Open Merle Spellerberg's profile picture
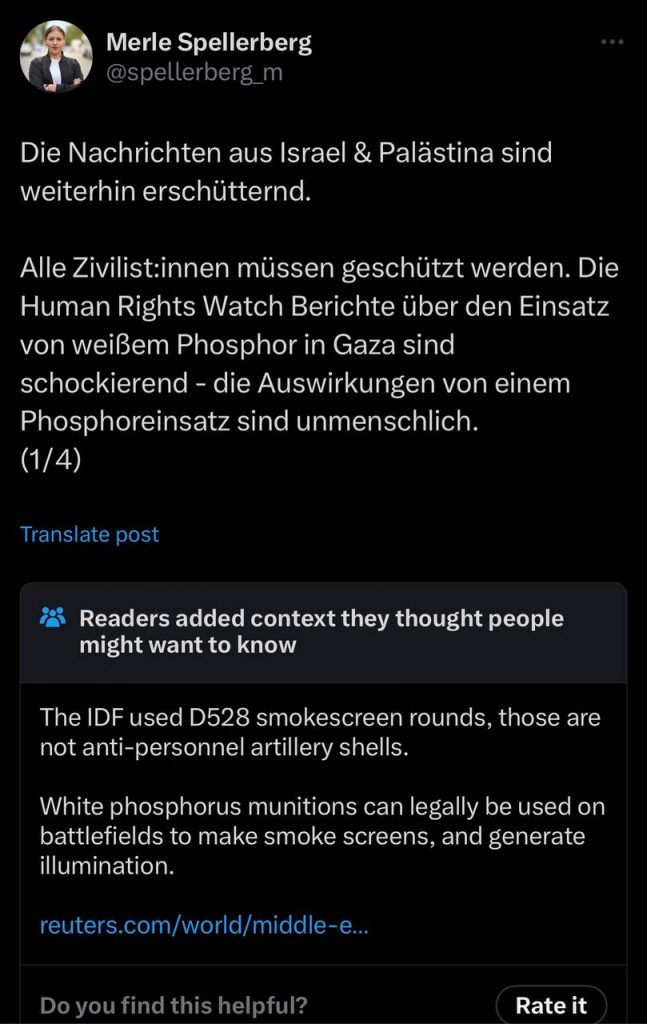647x1024 pixels. tap(56, 57)
